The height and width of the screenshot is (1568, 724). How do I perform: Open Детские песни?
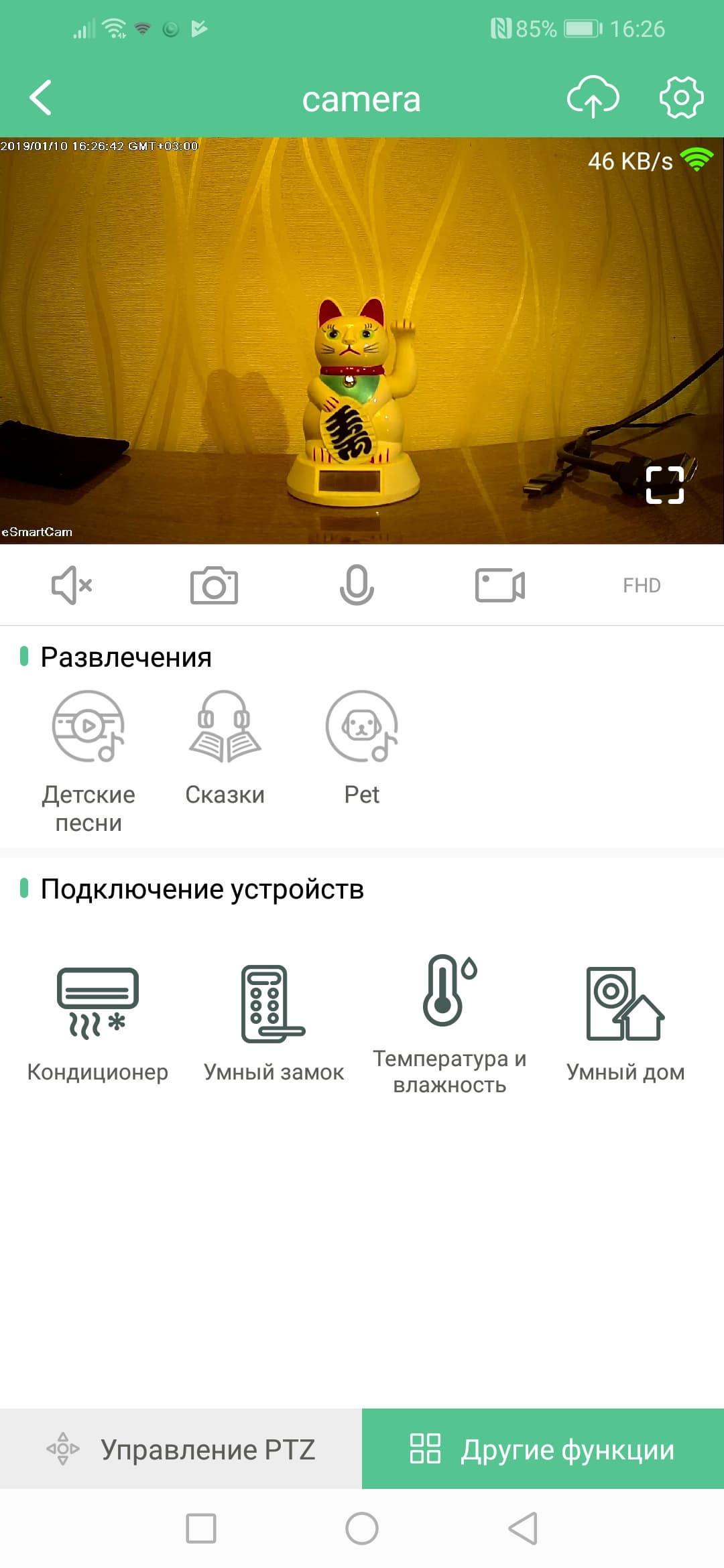click(88, 761)
